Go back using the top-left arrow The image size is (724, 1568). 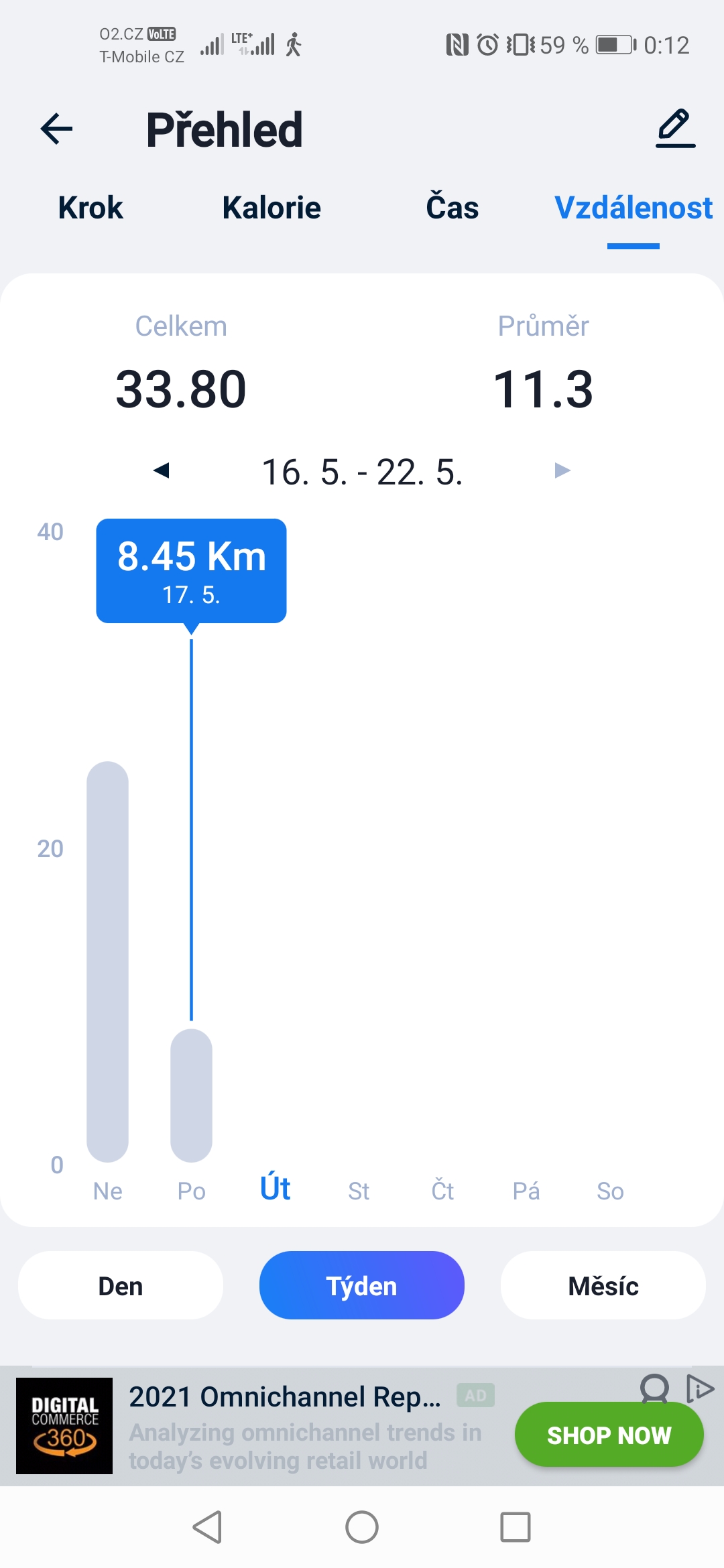click(56, 129)
